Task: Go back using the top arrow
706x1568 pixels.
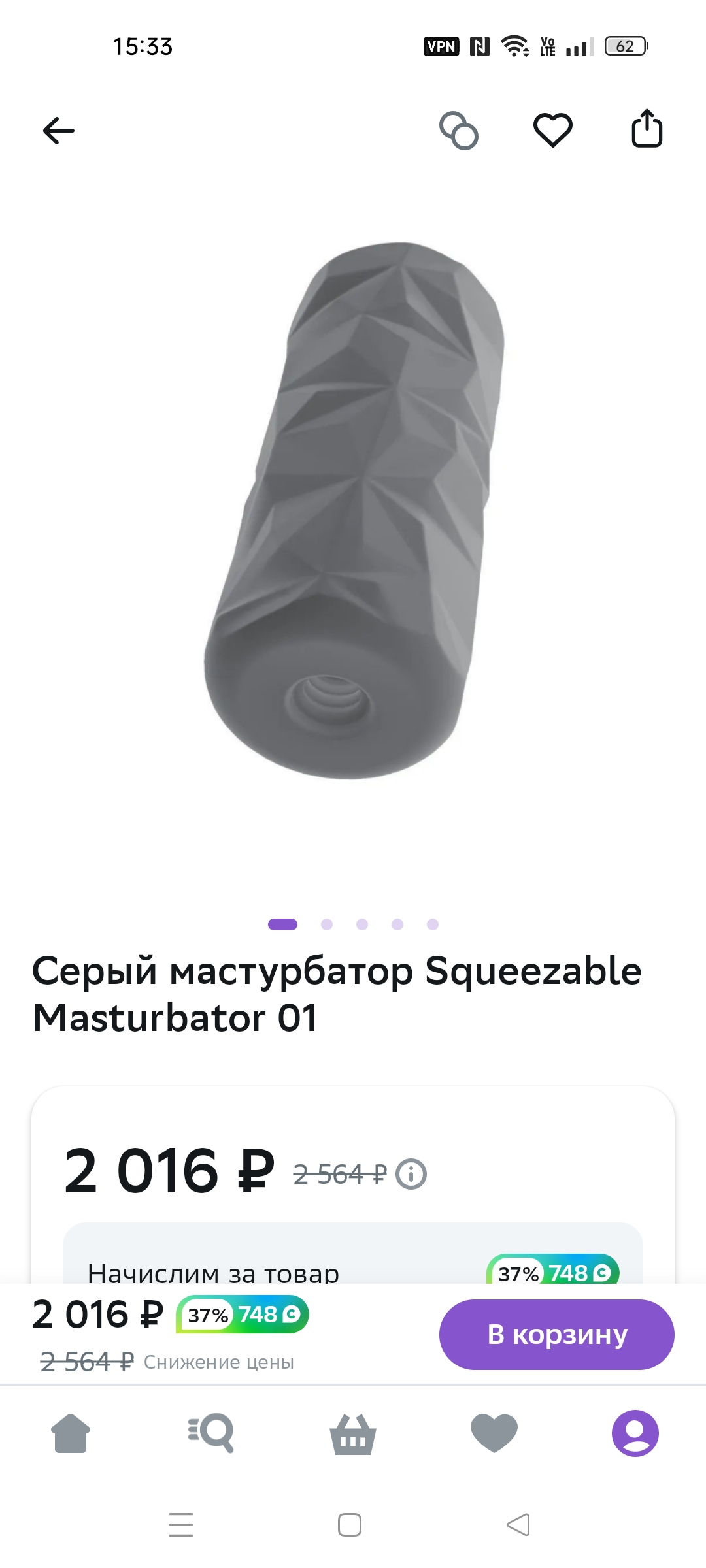Action: coord(59,131)
